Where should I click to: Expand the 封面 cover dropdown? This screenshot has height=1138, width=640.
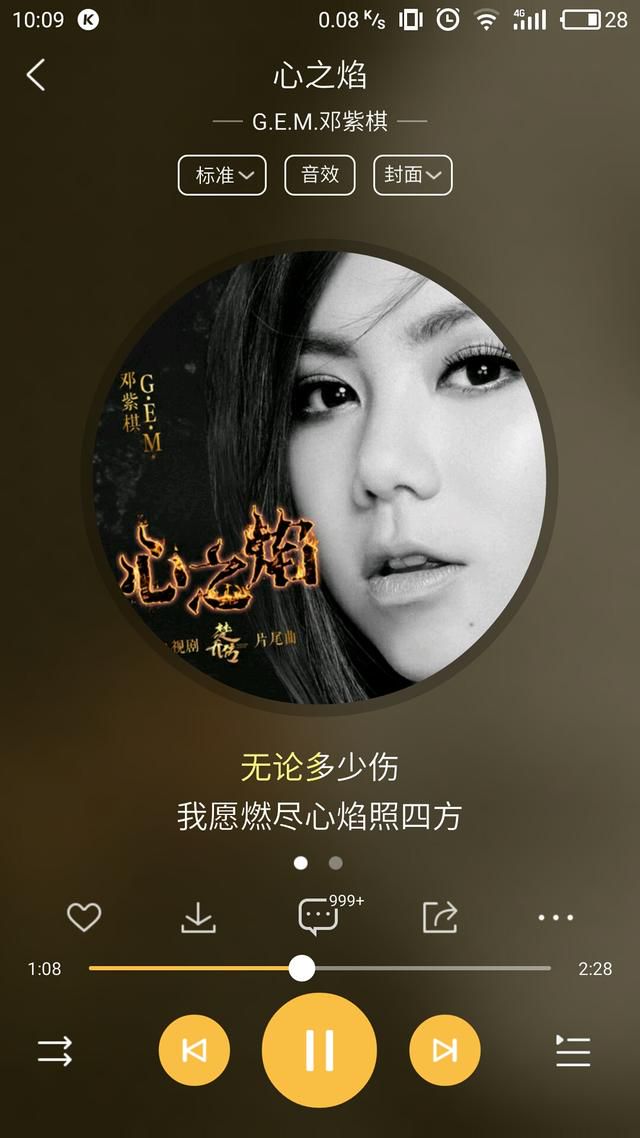(x=413, y=175)
